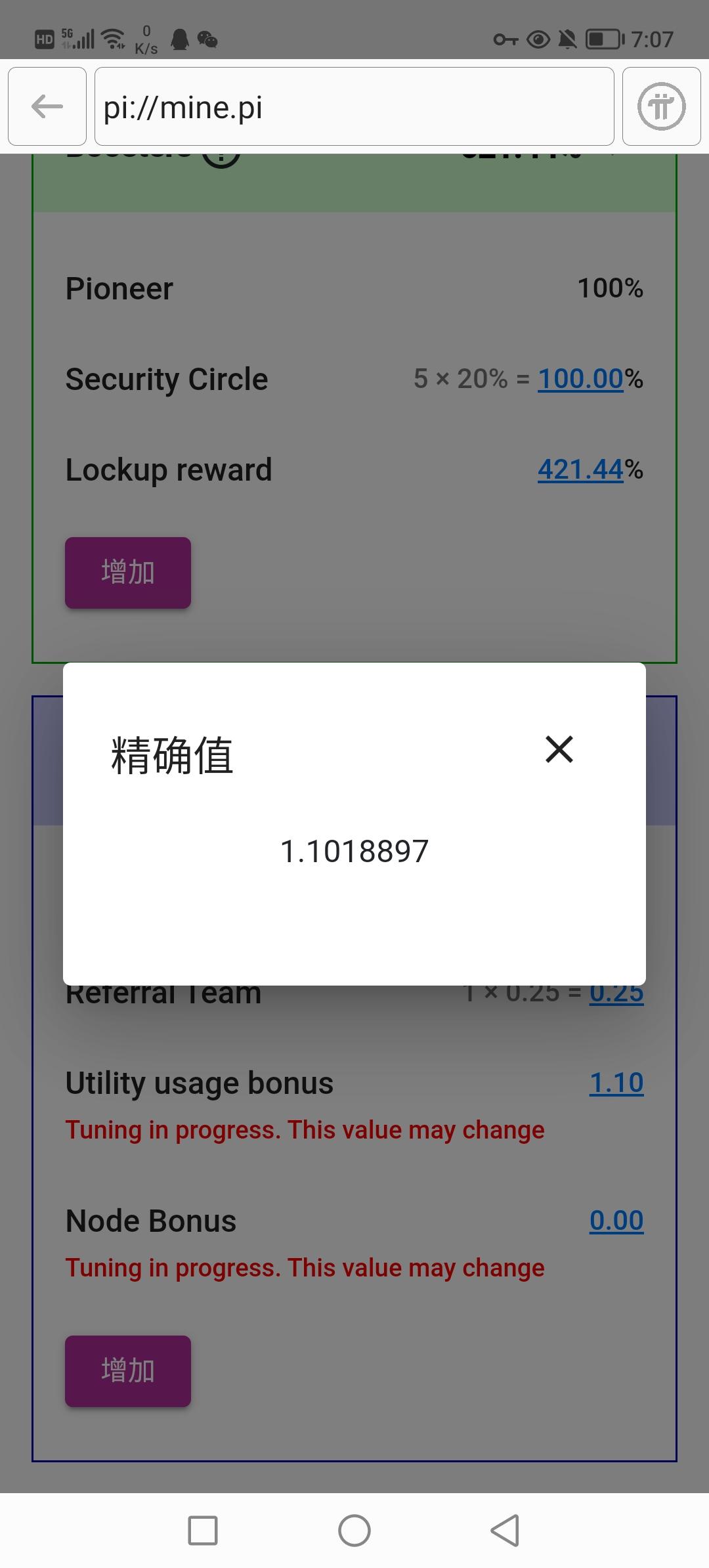Go to the system home screen

(x=354, y=1531)
